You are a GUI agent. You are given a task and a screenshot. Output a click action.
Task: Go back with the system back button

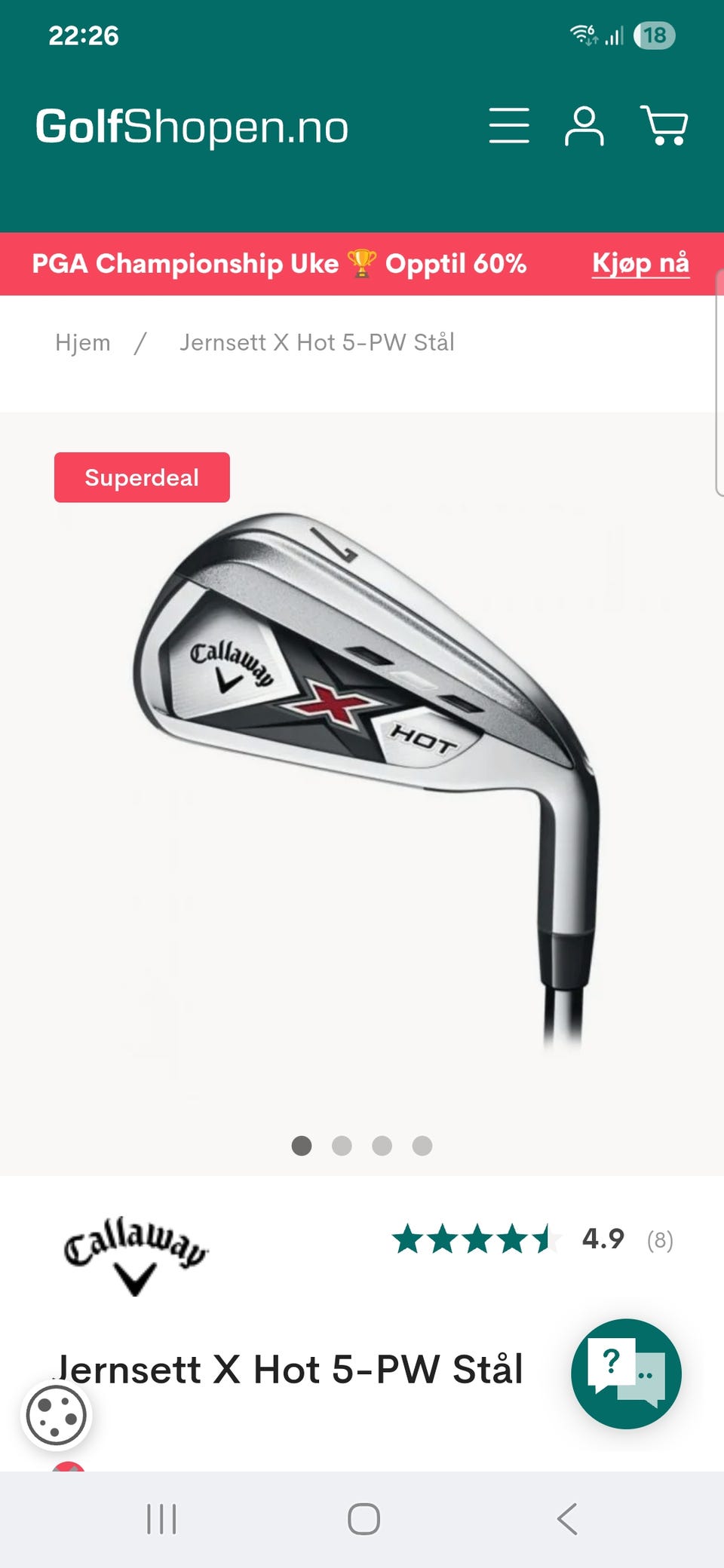[x=567, y=1518]
